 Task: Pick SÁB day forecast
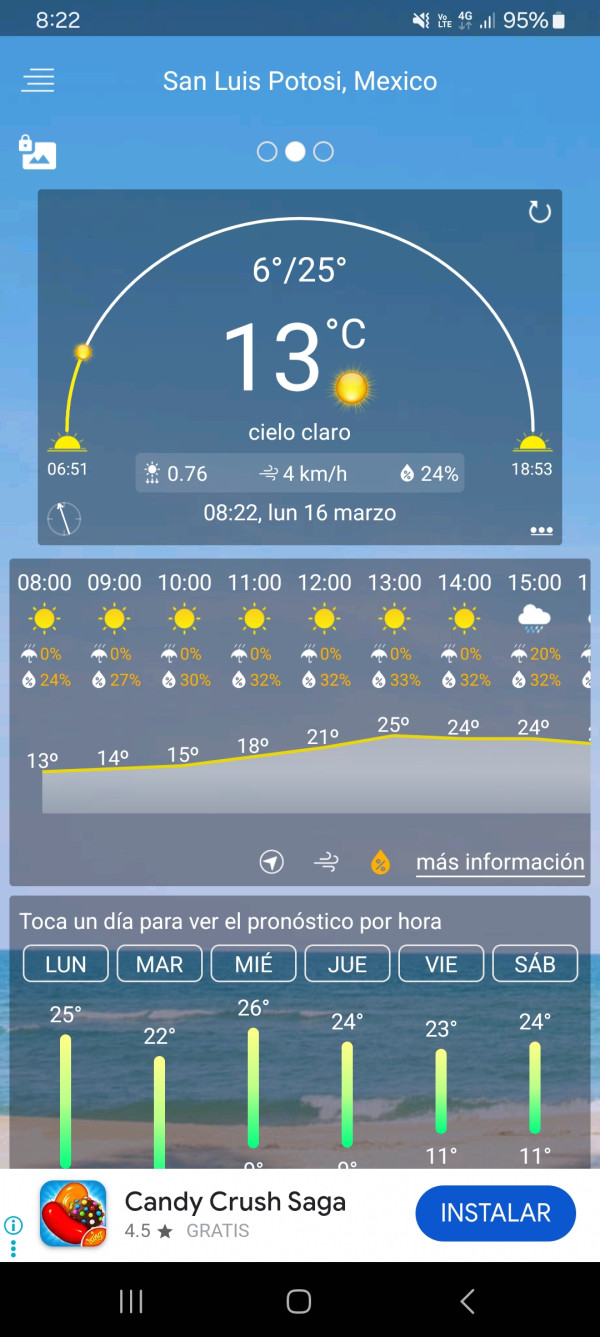tap(535, 964)
